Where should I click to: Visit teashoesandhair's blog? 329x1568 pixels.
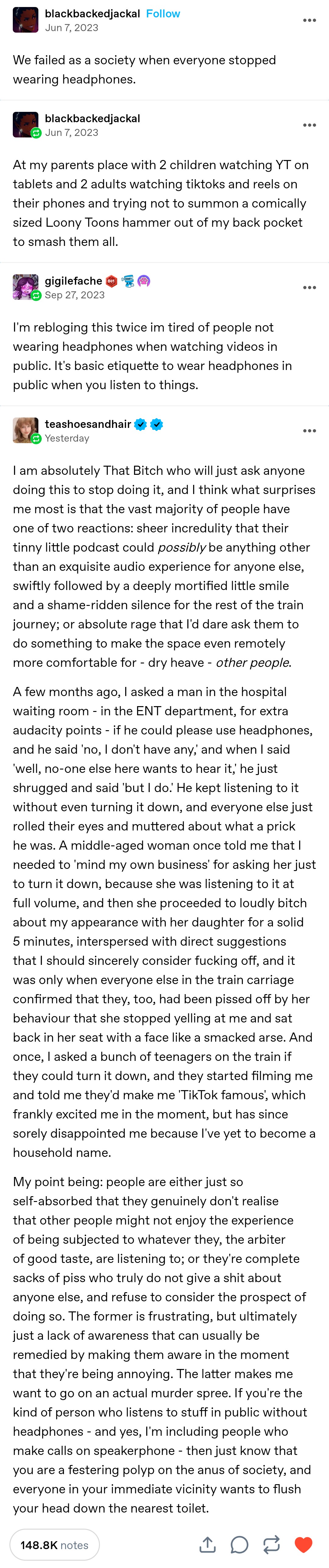point(87,424)
